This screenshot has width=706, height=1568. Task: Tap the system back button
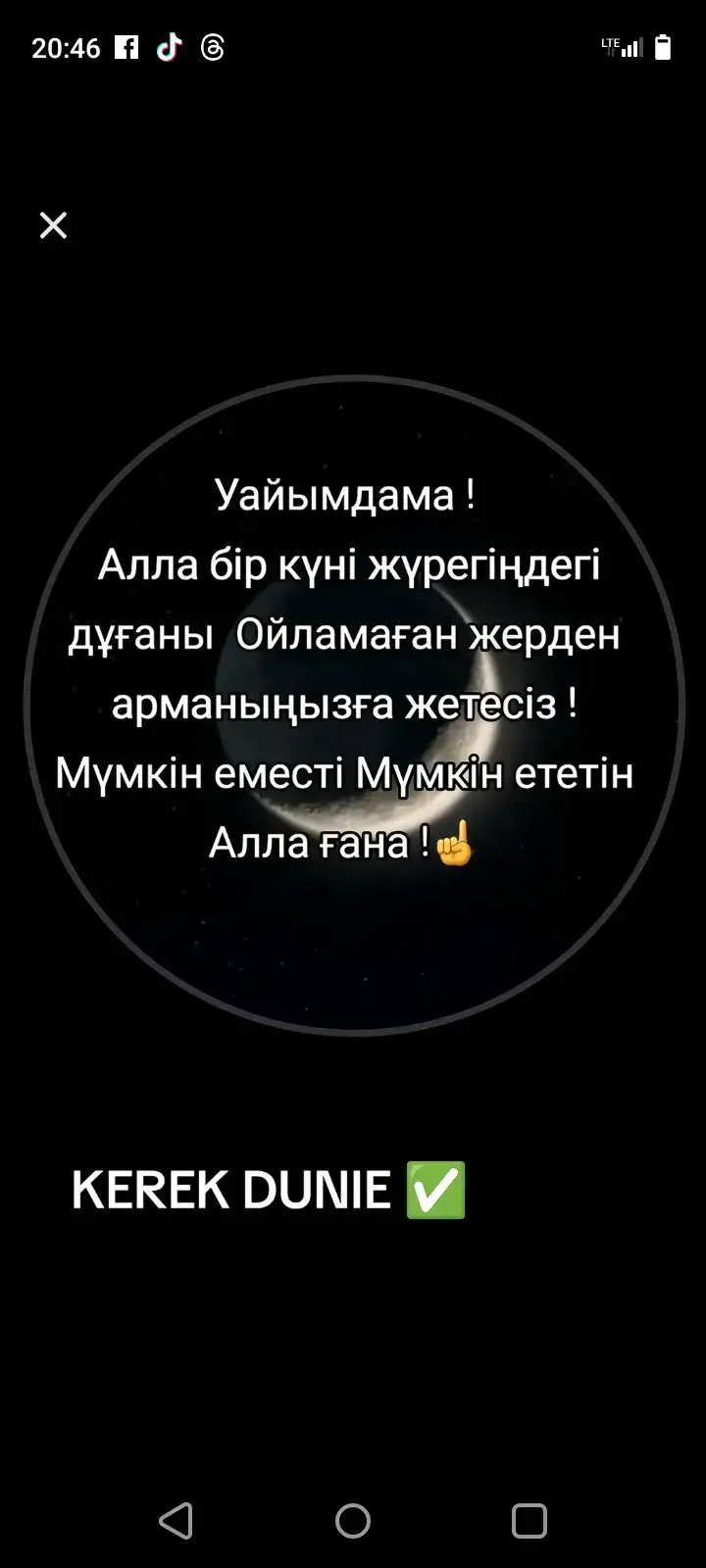click(x=176, y=1521)
